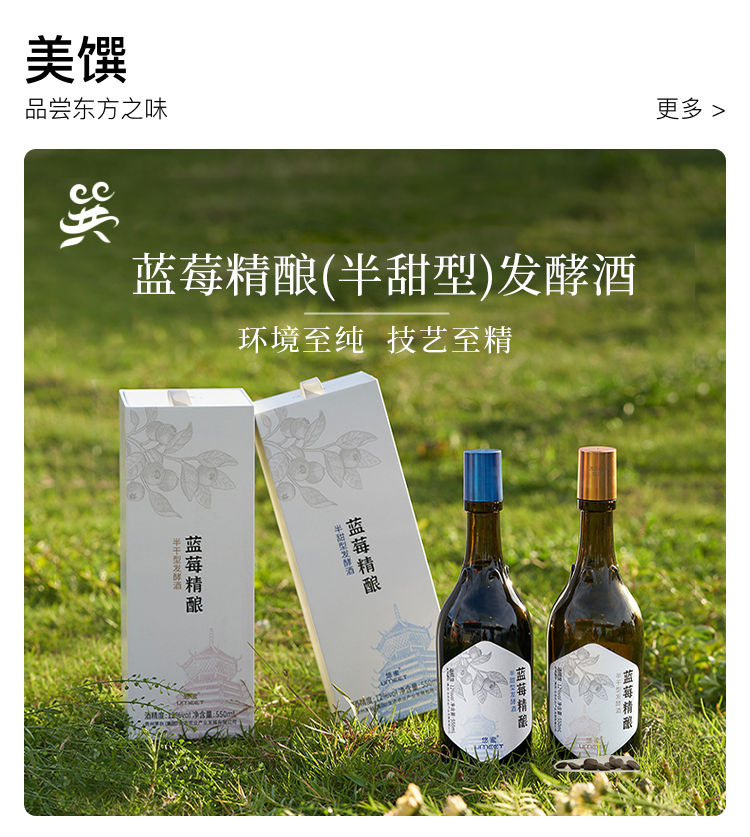Open the 更多 link in the 美馔 section
750x837 pixels.
[x=690, y=109]
